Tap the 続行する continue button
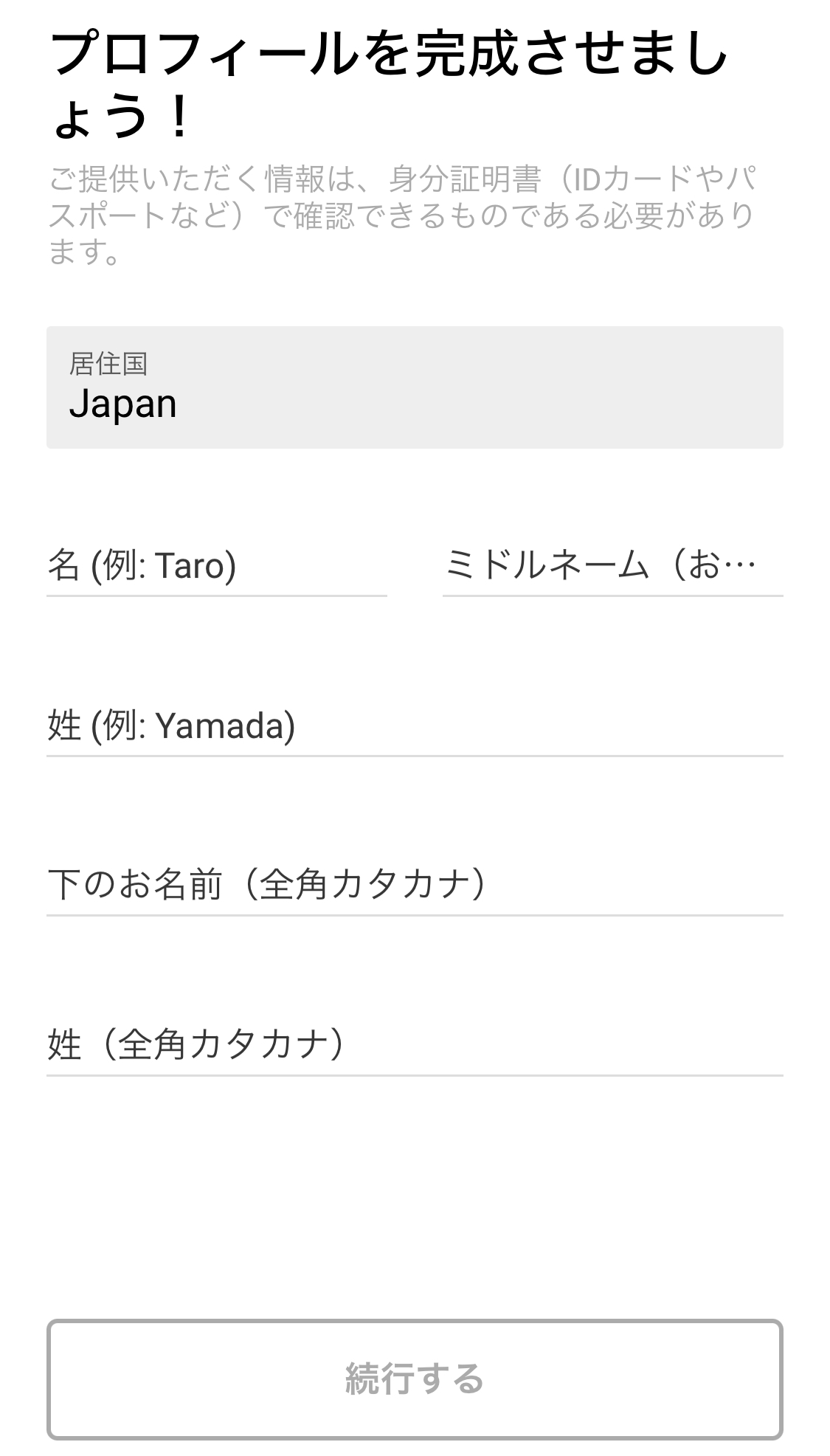Viewport: 830px width, 1456px height. coord(415,1379)
